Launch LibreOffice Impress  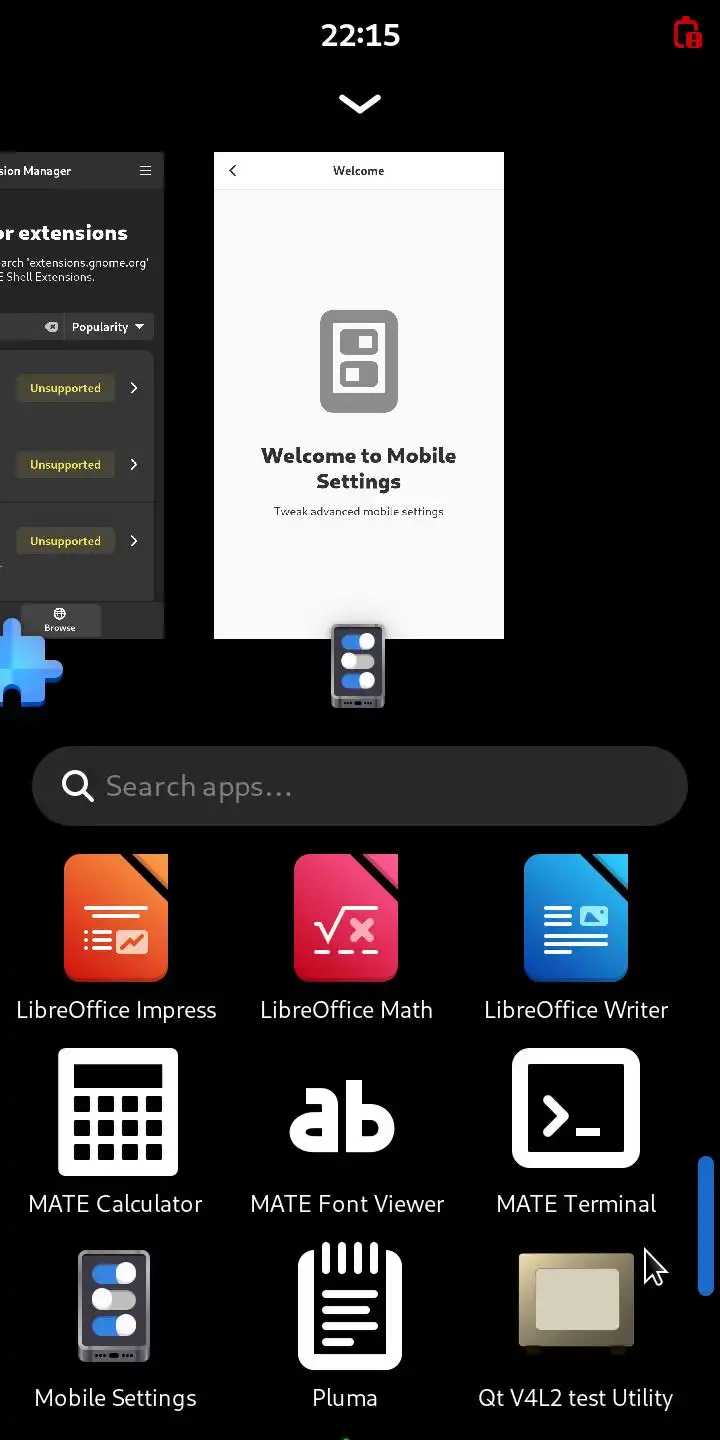[x=116, y=920]
